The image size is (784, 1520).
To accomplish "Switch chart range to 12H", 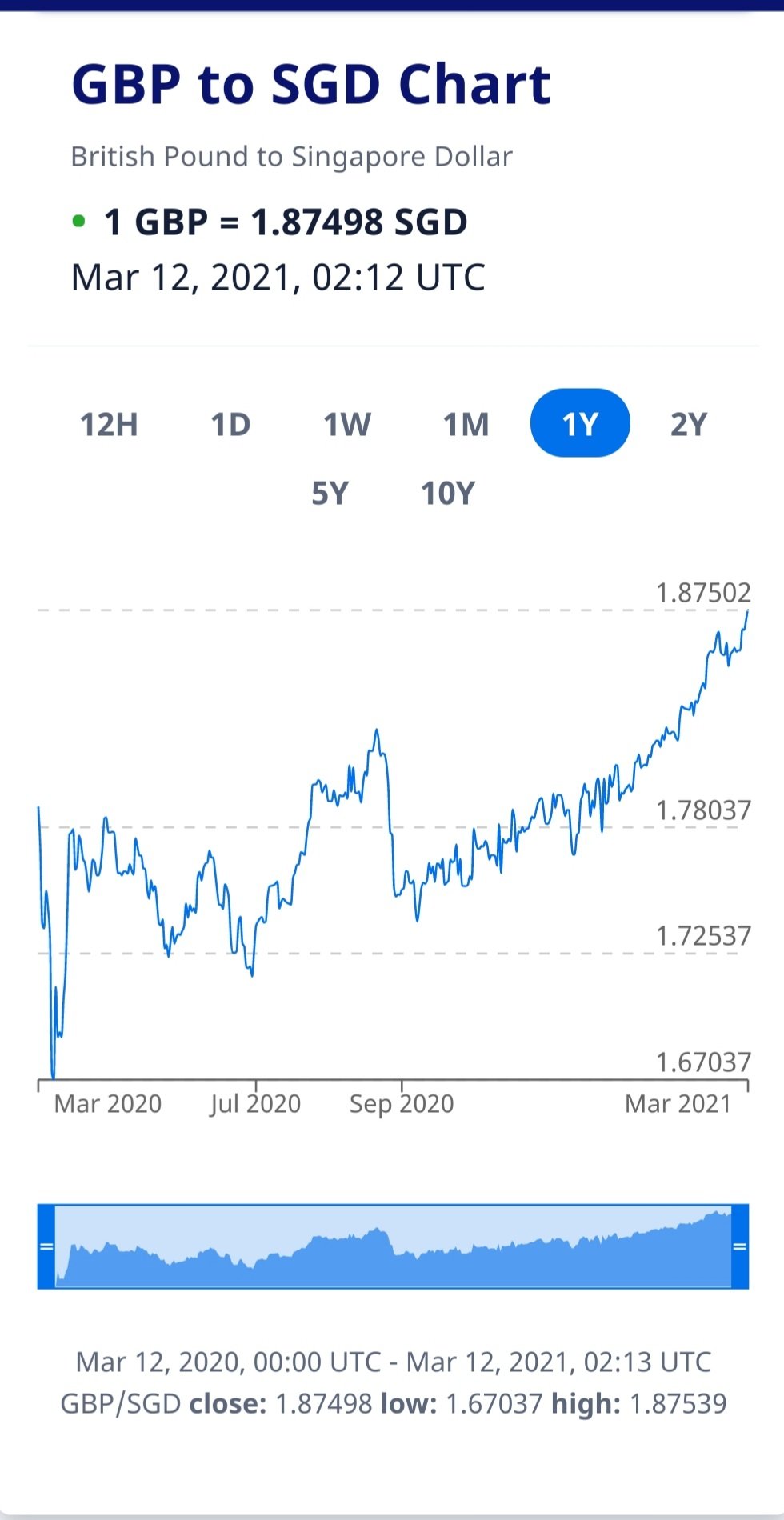I will point(109,424).
